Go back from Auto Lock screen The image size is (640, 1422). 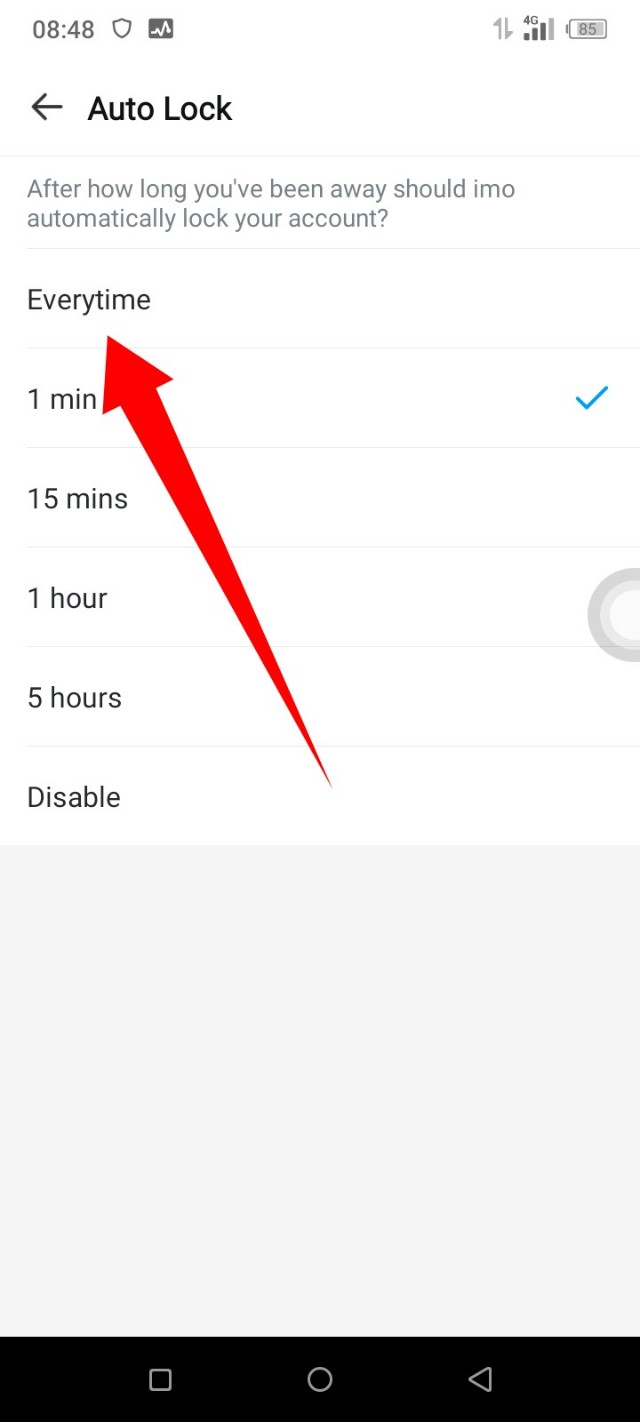tap(46, 107)
